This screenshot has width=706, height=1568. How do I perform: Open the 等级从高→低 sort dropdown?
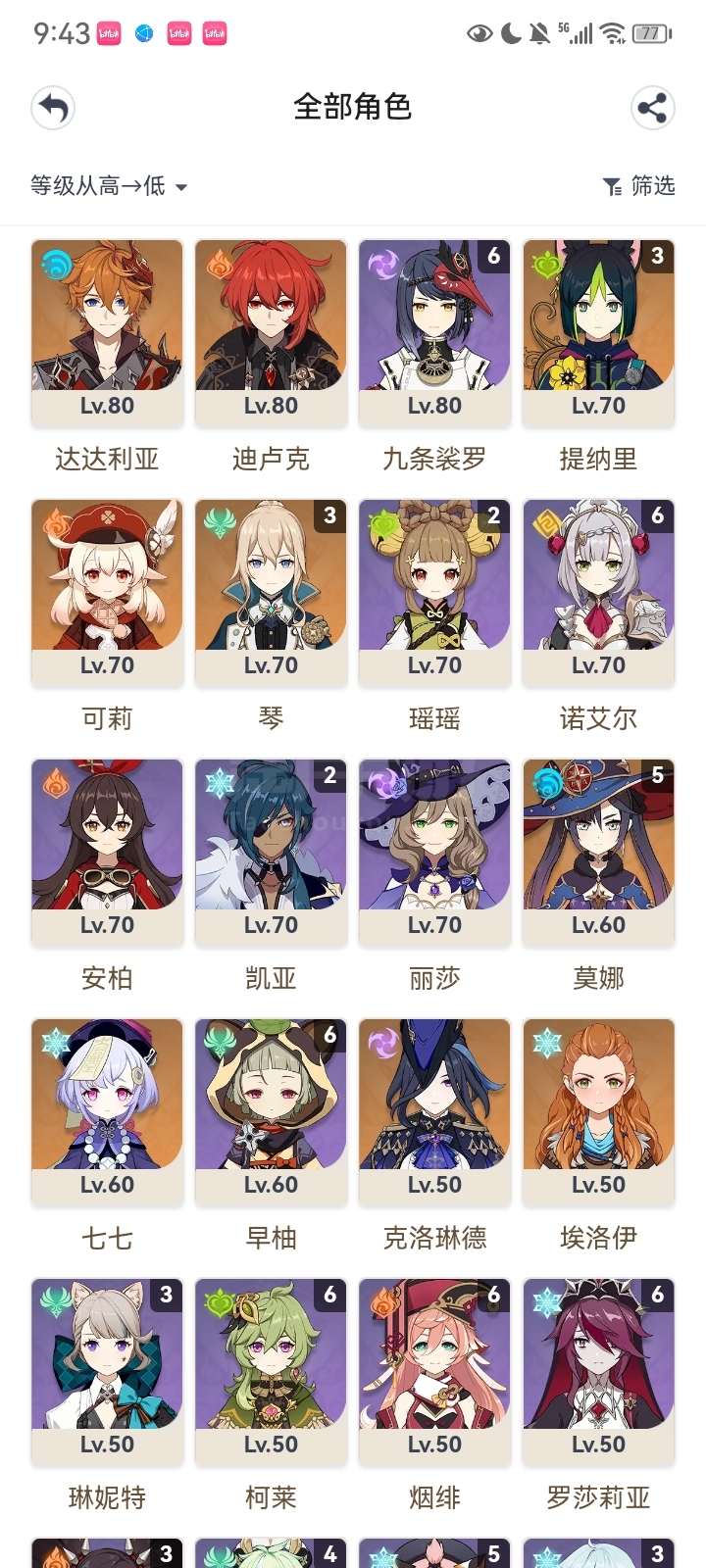(109, 185)
